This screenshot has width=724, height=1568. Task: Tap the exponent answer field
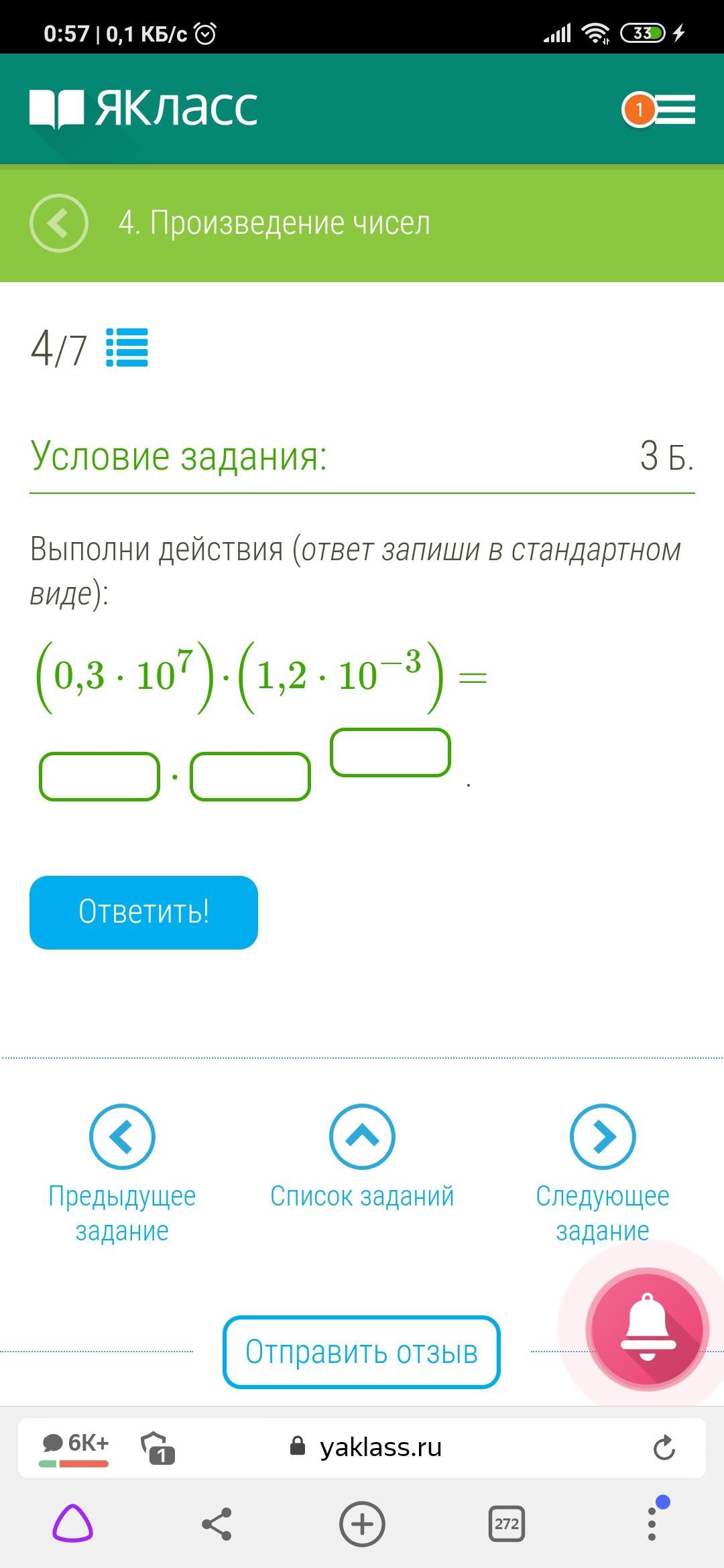[390, 753]
